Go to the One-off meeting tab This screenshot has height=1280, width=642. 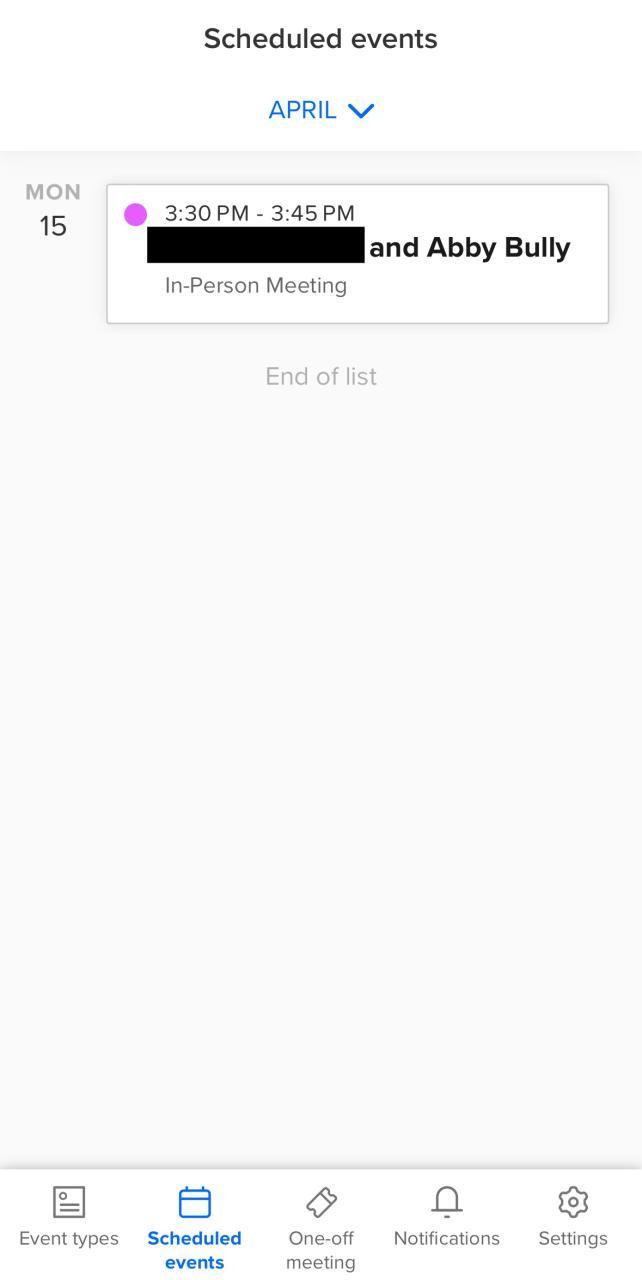pyautogui.click(x=321, y=1226)
